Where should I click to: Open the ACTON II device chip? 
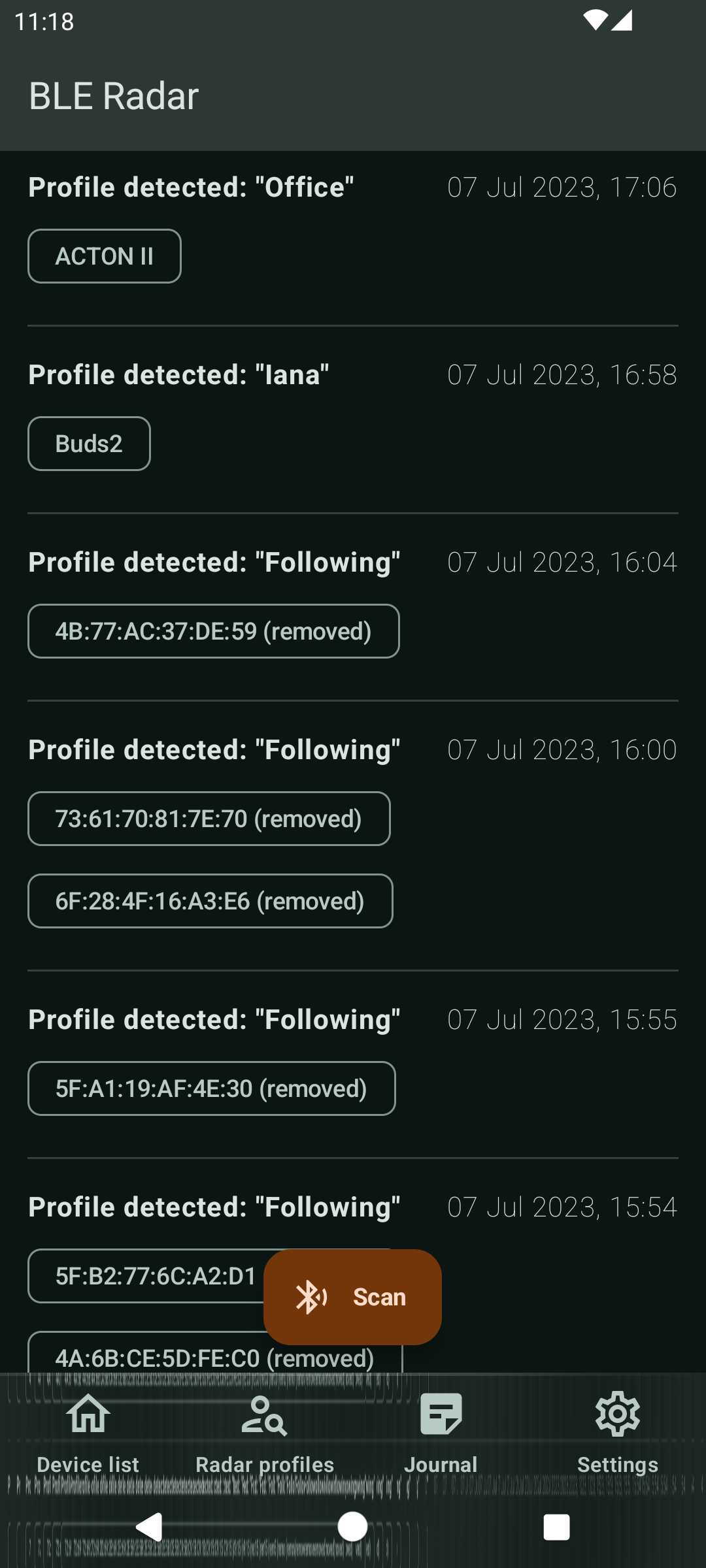click(105, 256)
